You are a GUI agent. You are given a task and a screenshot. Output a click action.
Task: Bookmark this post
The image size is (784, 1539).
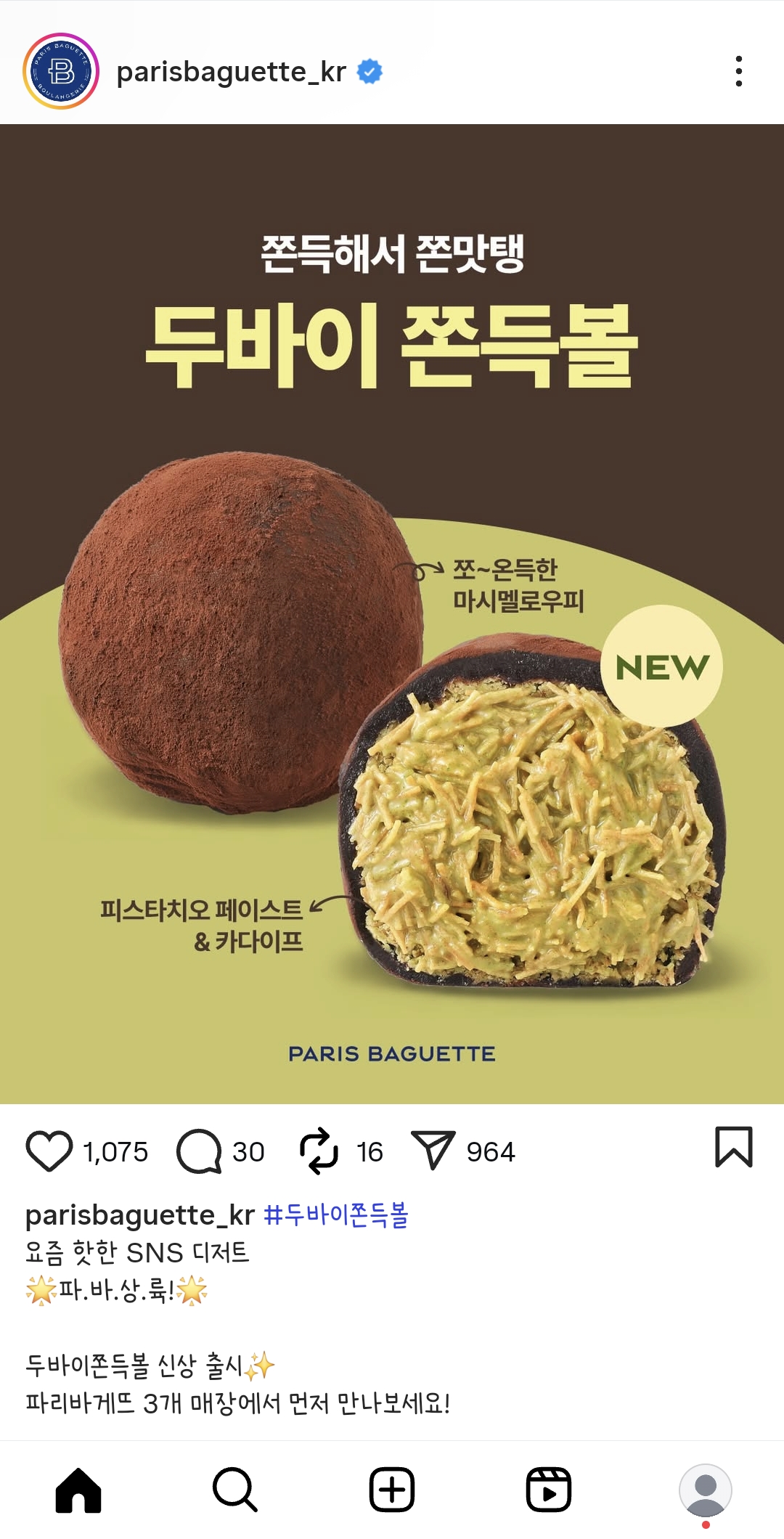pos(733,1147)
